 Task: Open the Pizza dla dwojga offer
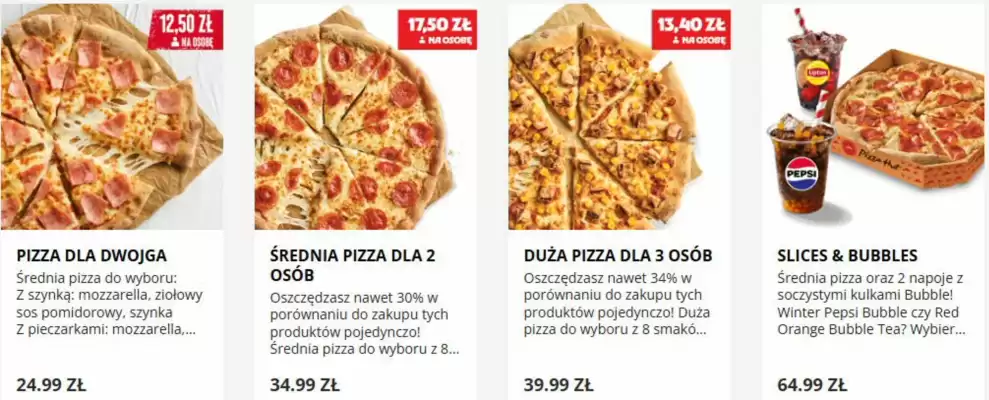click(x=92, y=255)
